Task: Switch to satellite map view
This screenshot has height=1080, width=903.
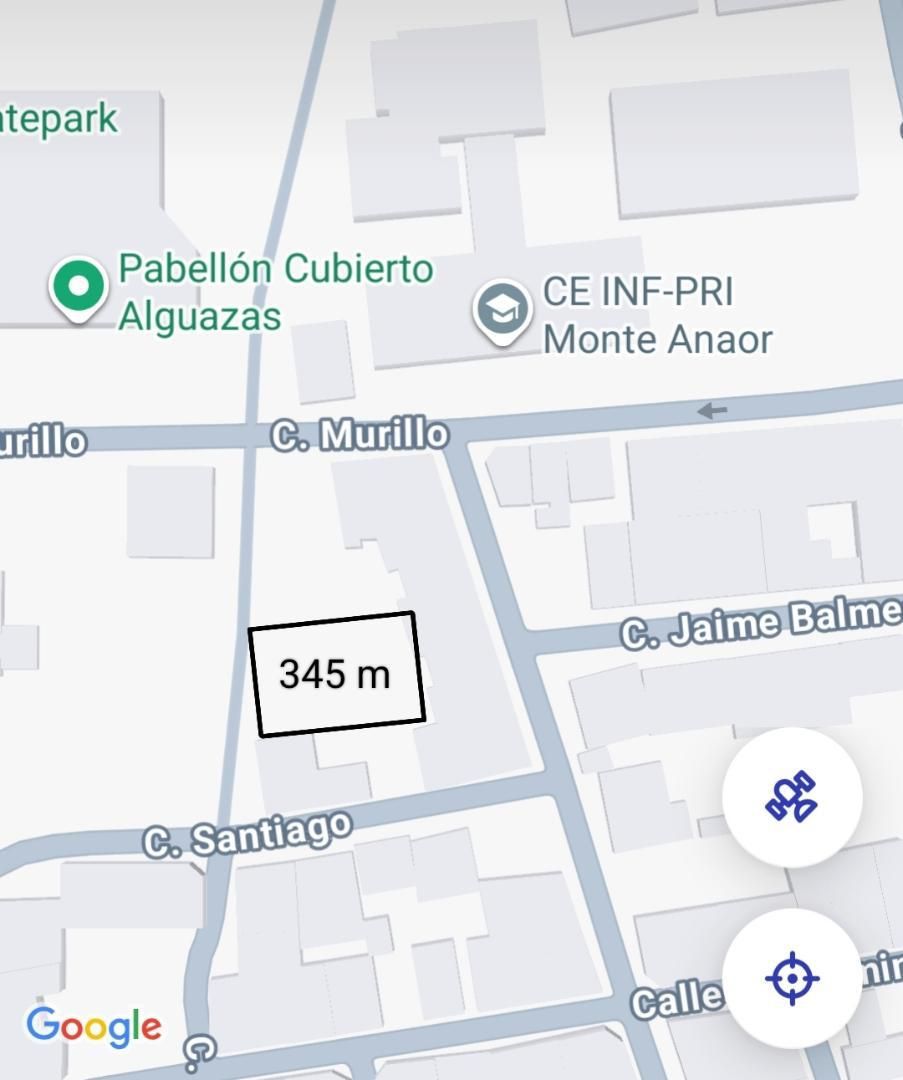Action: click(791, 797)
